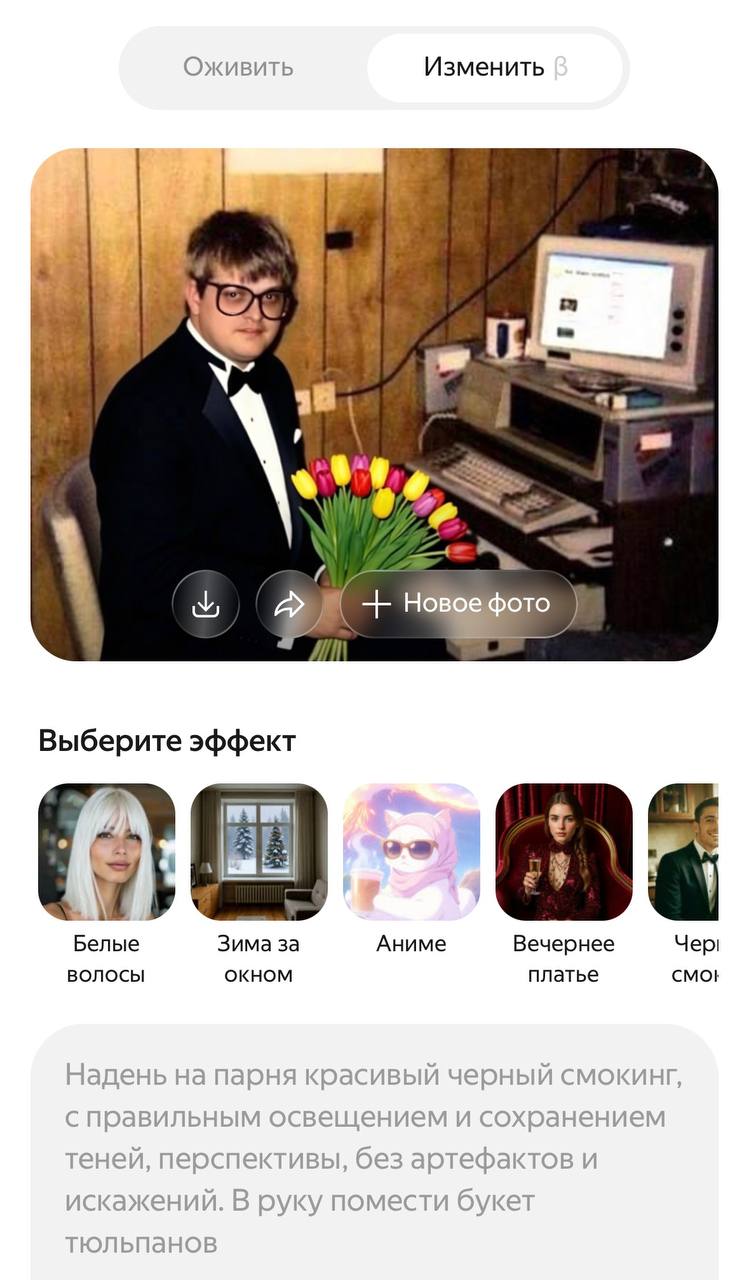Pick the Вечернее платье effect
This screenshot has width=749, height=1280.
click(563, 852)
